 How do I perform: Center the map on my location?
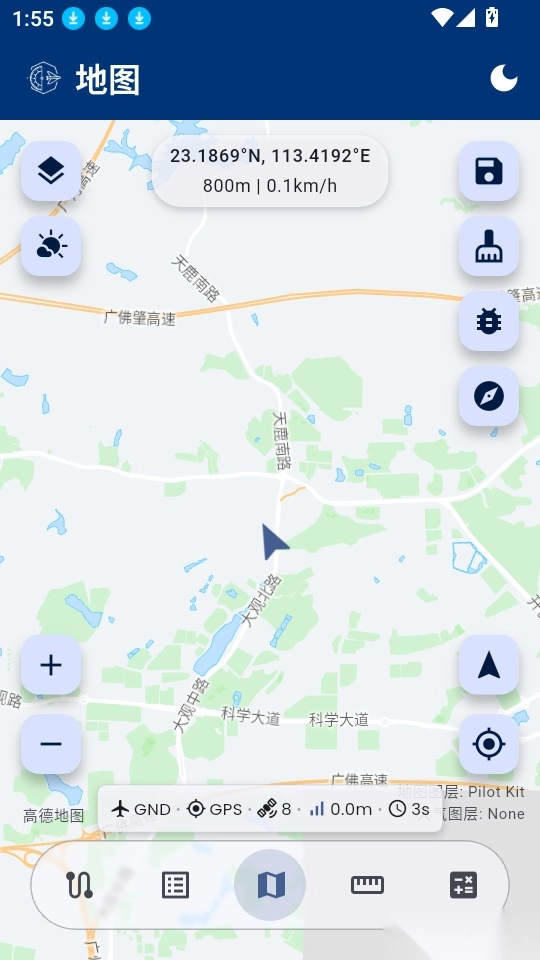point(489,744)
